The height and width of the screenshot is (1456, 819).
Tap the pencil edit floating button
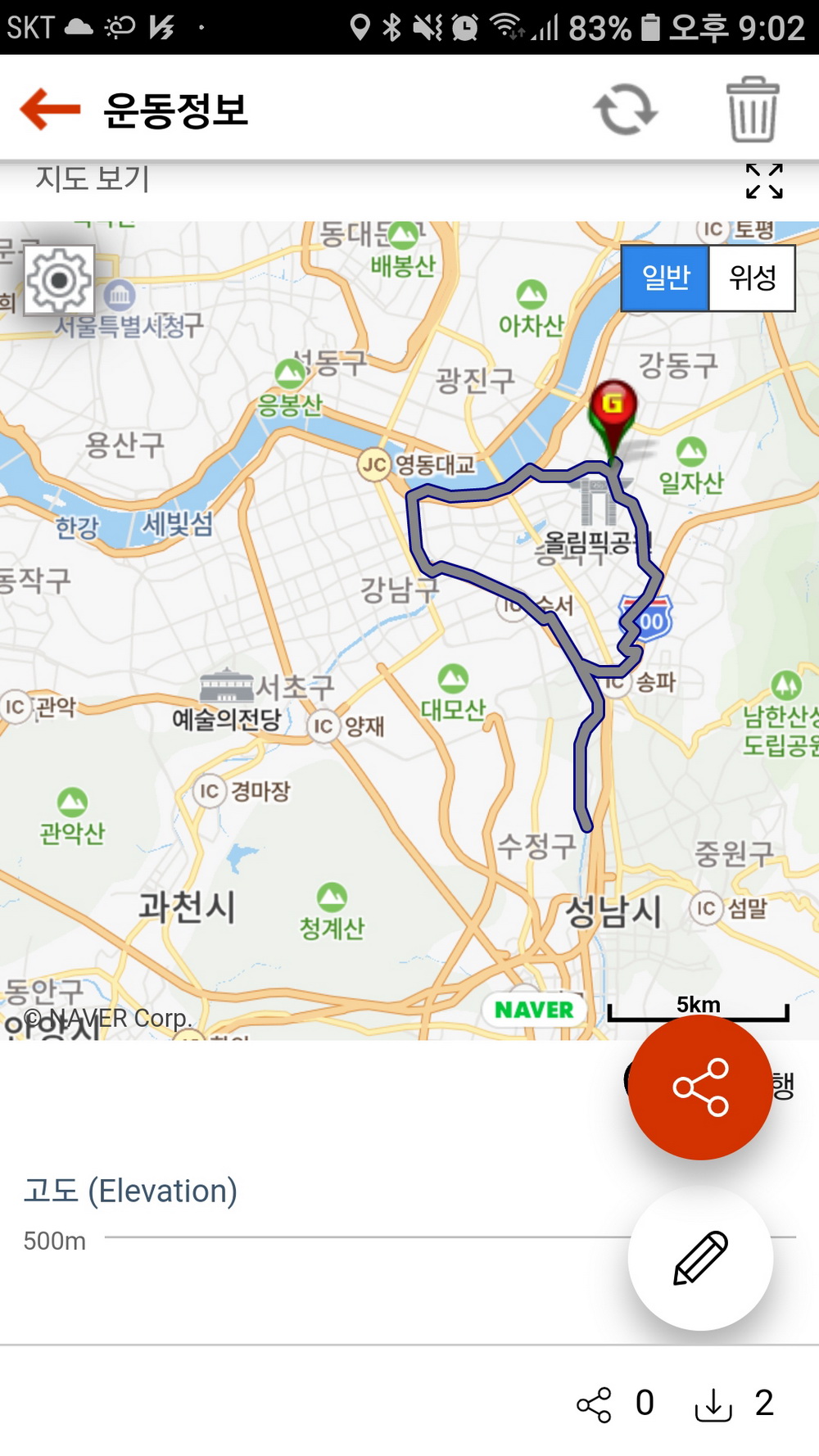pos(700,1258)
